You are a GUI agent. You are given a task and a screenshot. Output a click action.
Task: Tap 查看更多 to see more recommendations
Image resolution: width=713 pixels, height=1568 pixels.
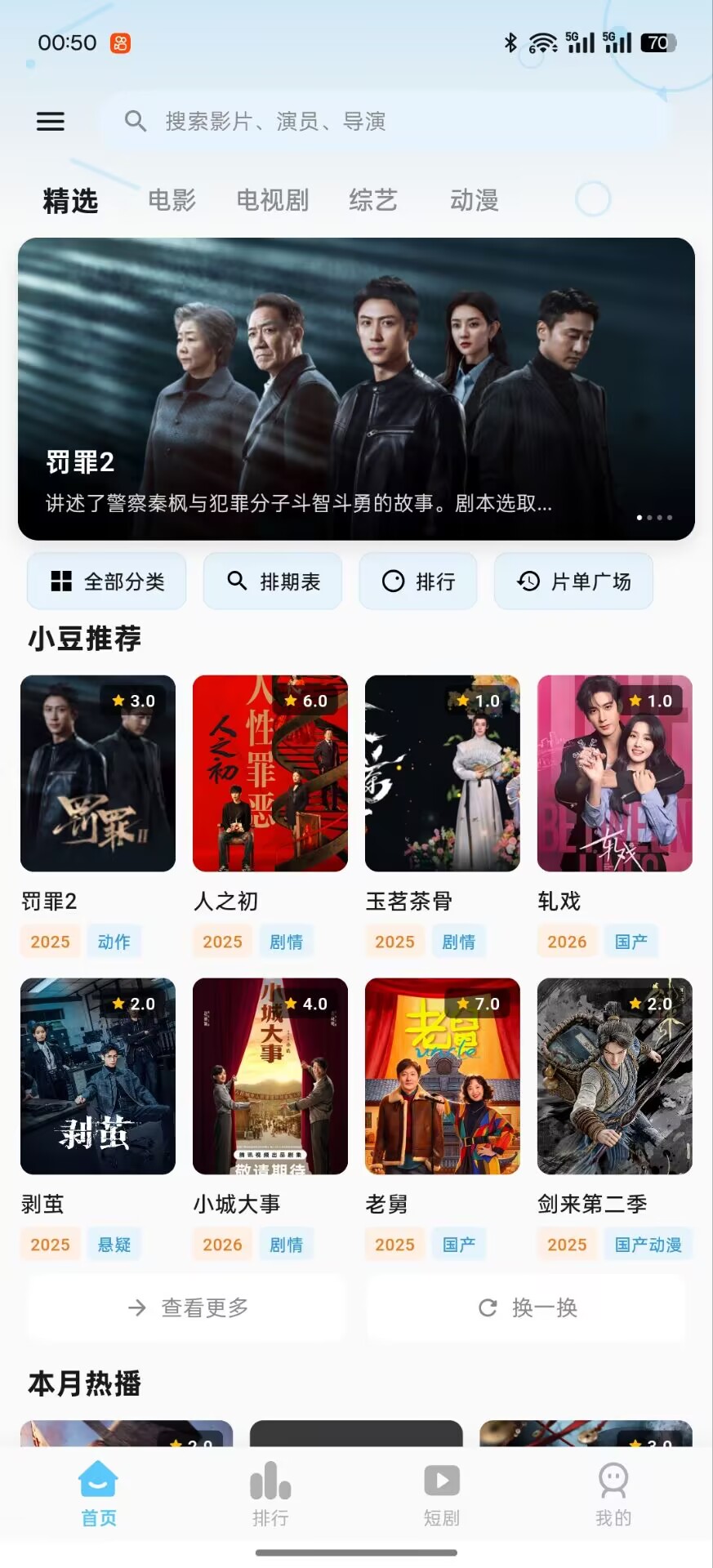point(185,1307)
